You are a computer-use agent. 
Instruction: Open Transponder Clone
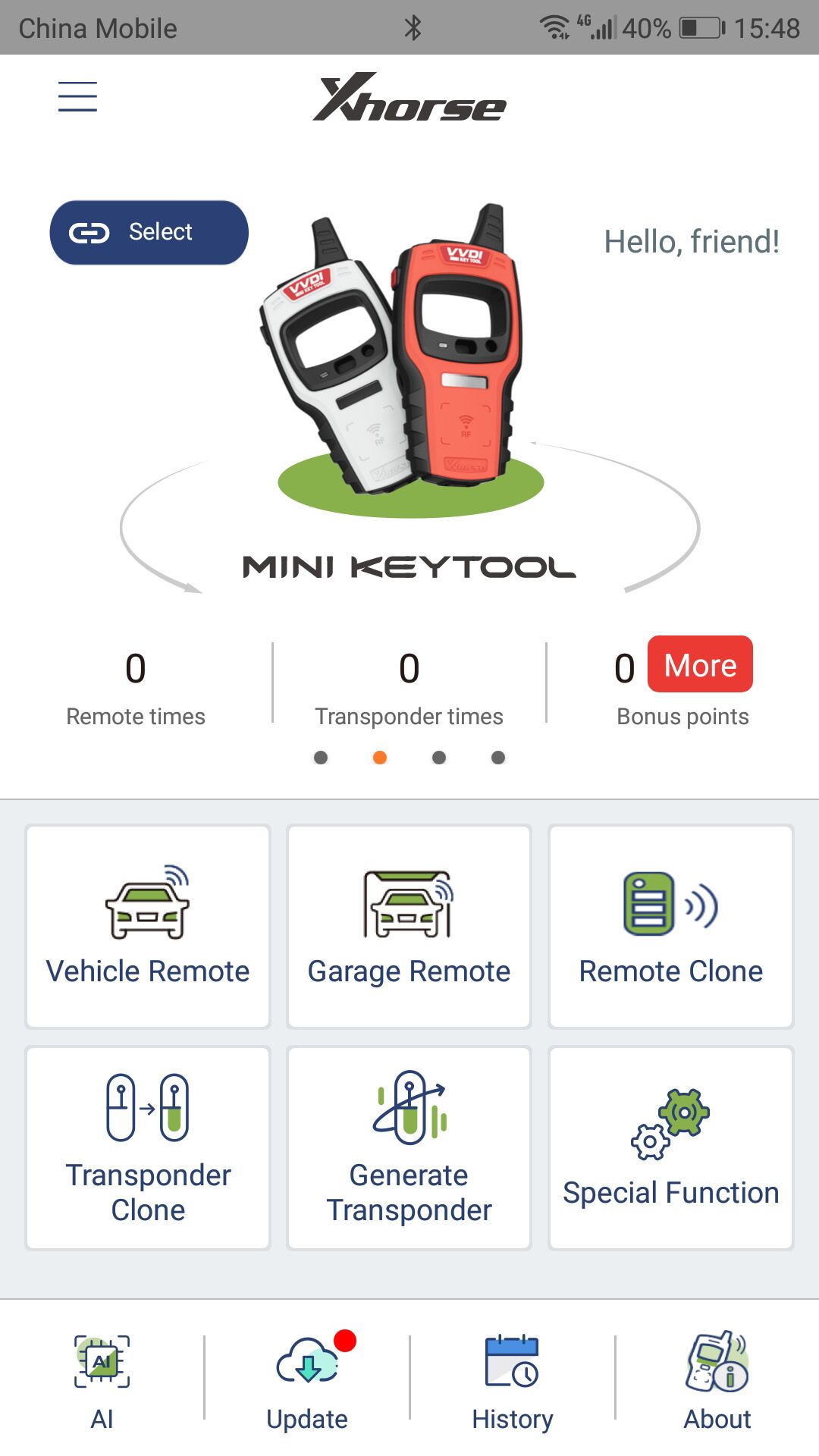tap(148, 1148)
